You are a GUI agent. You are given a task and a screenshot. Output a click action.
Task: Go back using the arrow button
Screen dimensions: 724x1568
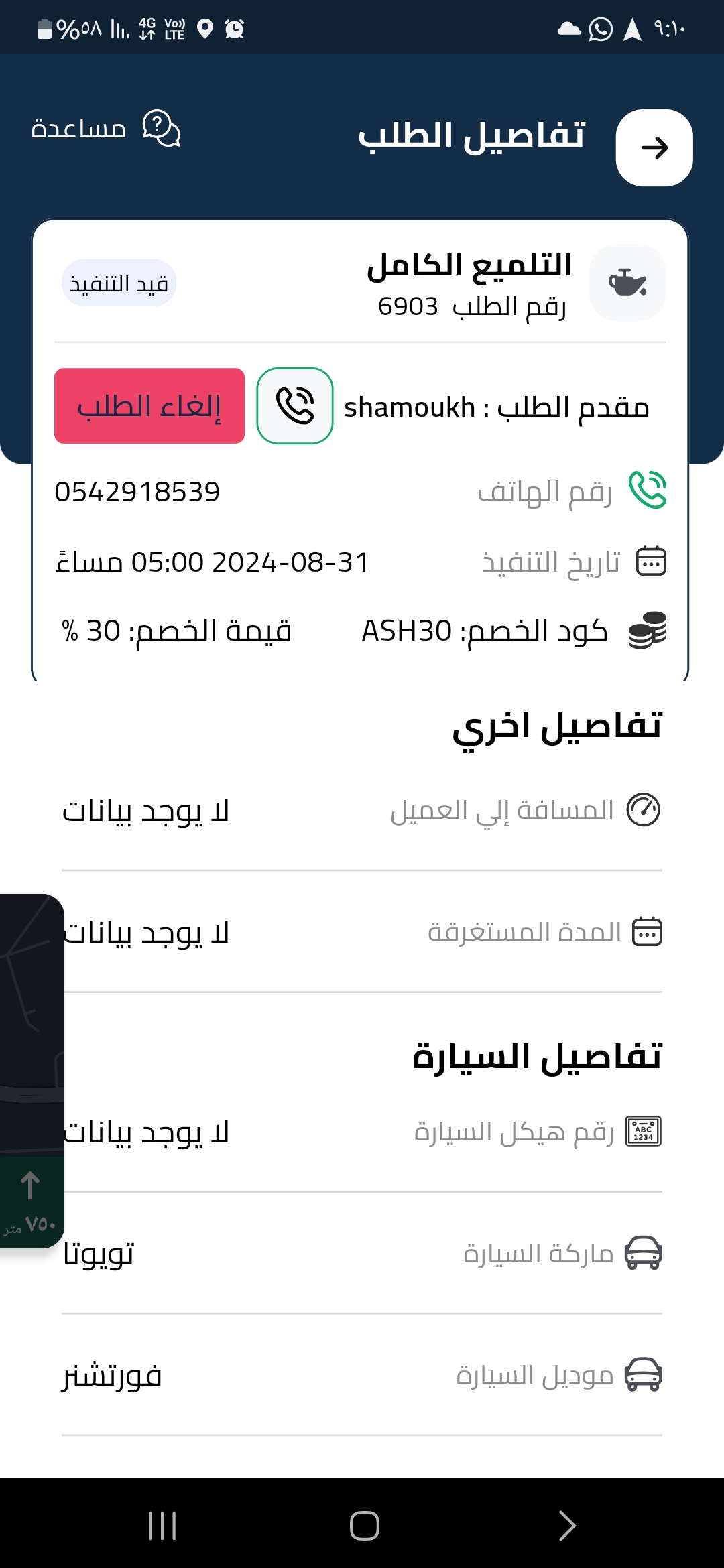[654, 147]
